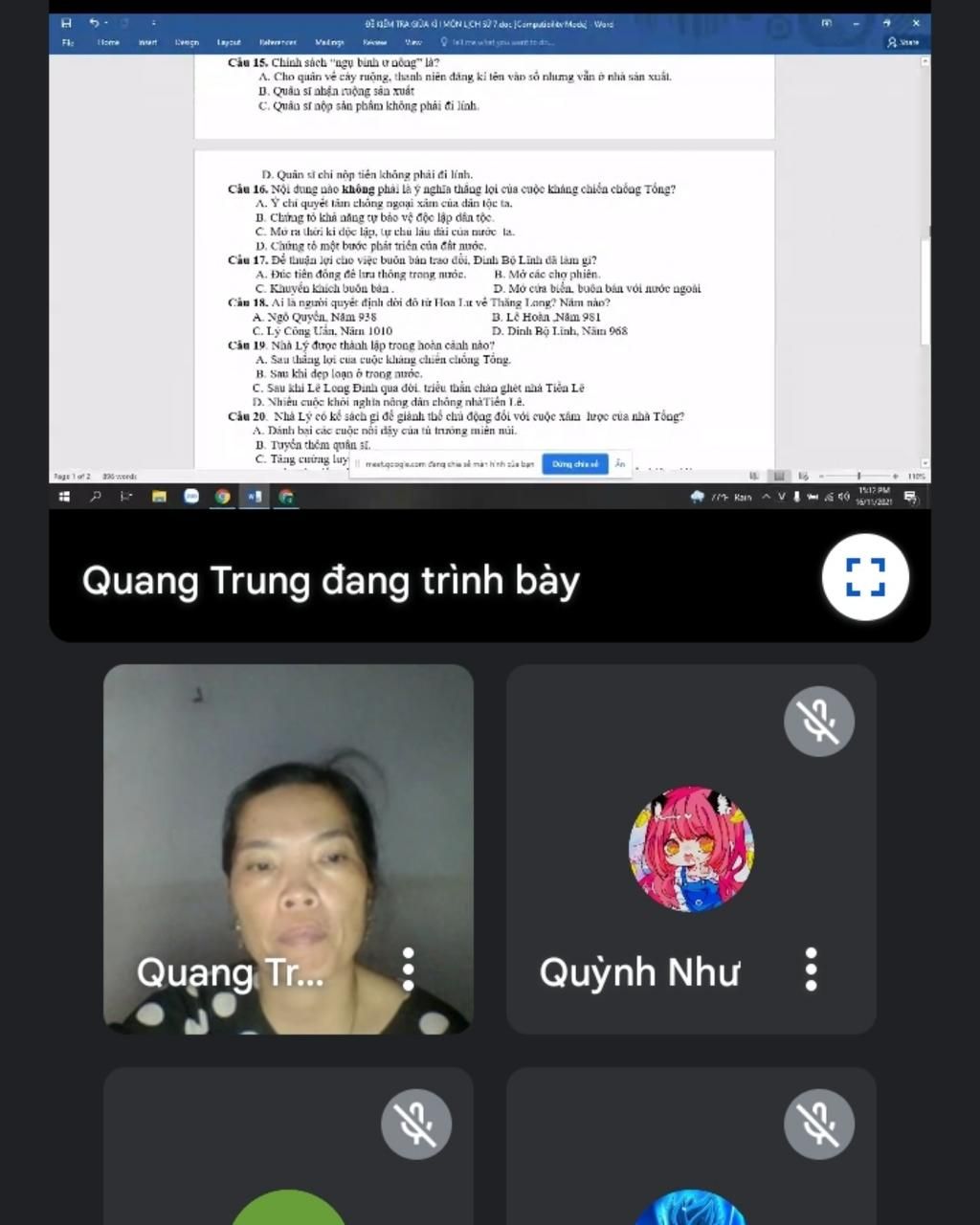Open options menu for Quỳnh Như tile
The height and width of the screenshot is (1225, 980).
pos(812,969)
